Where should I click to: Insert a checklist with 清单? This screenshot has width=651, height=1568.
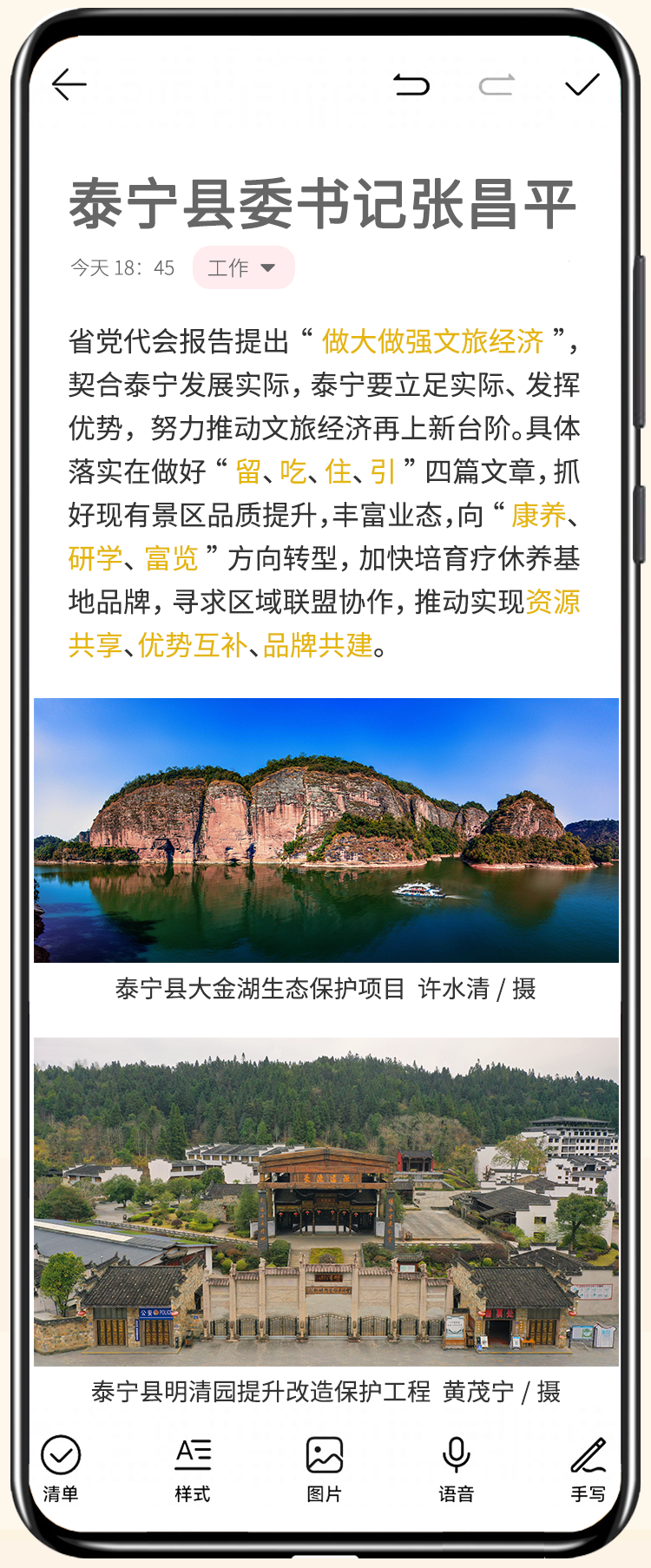(x=61, y=1469)
